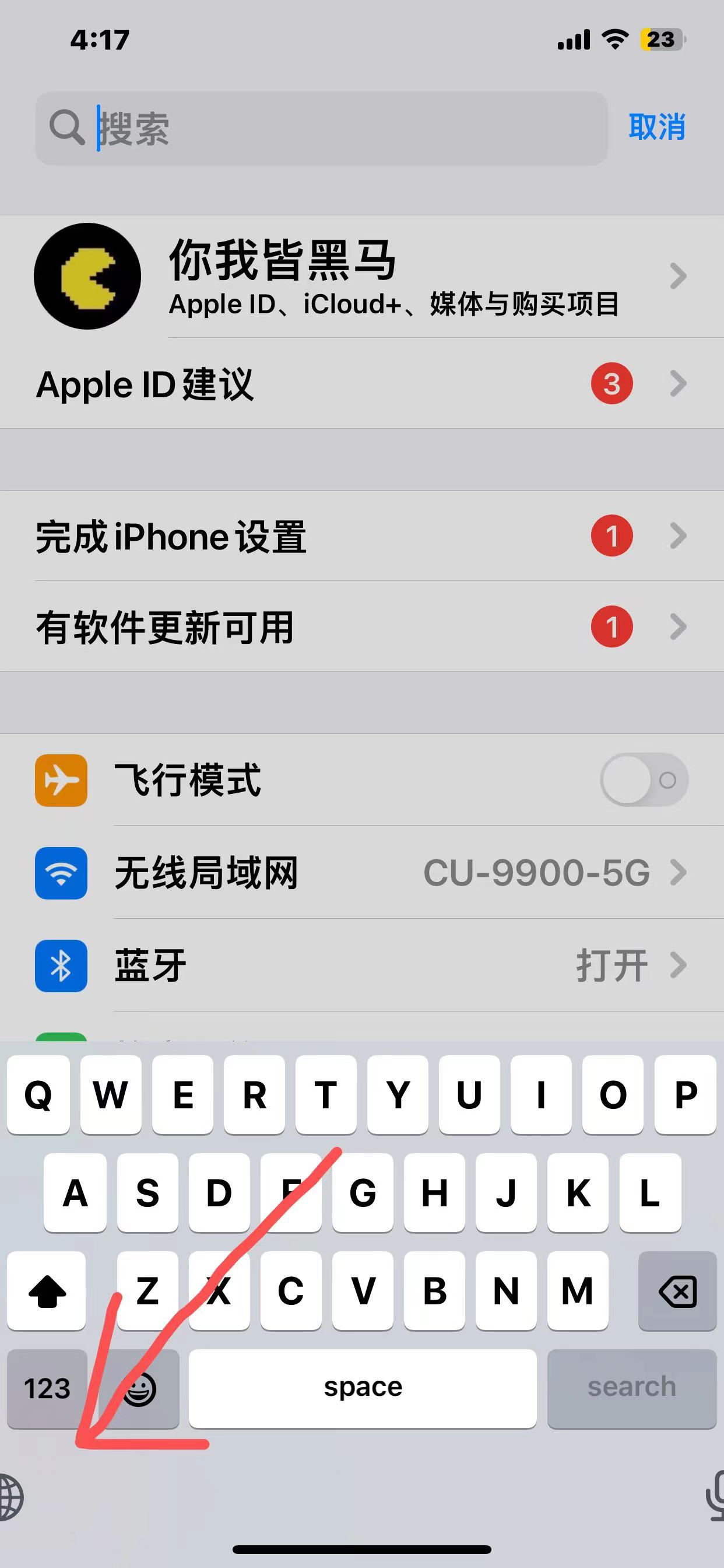This screenshot has height=1568, width=724.
Task: Tap the backspace key
Action: point(677,1290)
